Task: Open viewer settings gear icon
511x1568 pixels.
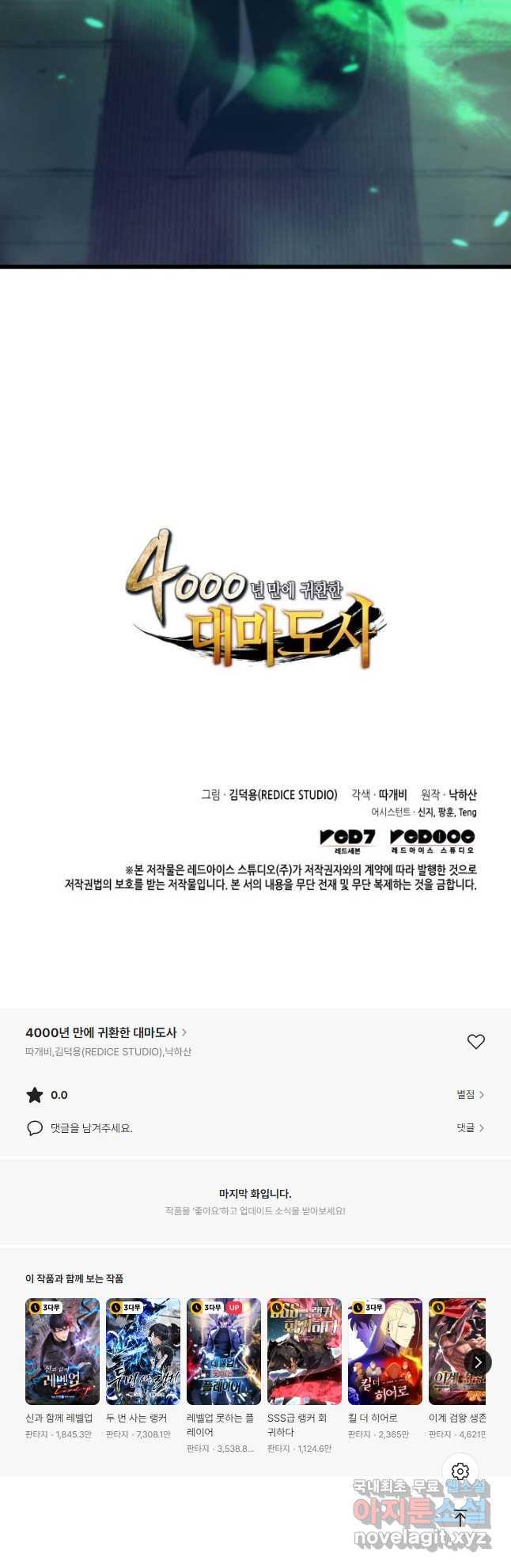Action: point(460,1471)
